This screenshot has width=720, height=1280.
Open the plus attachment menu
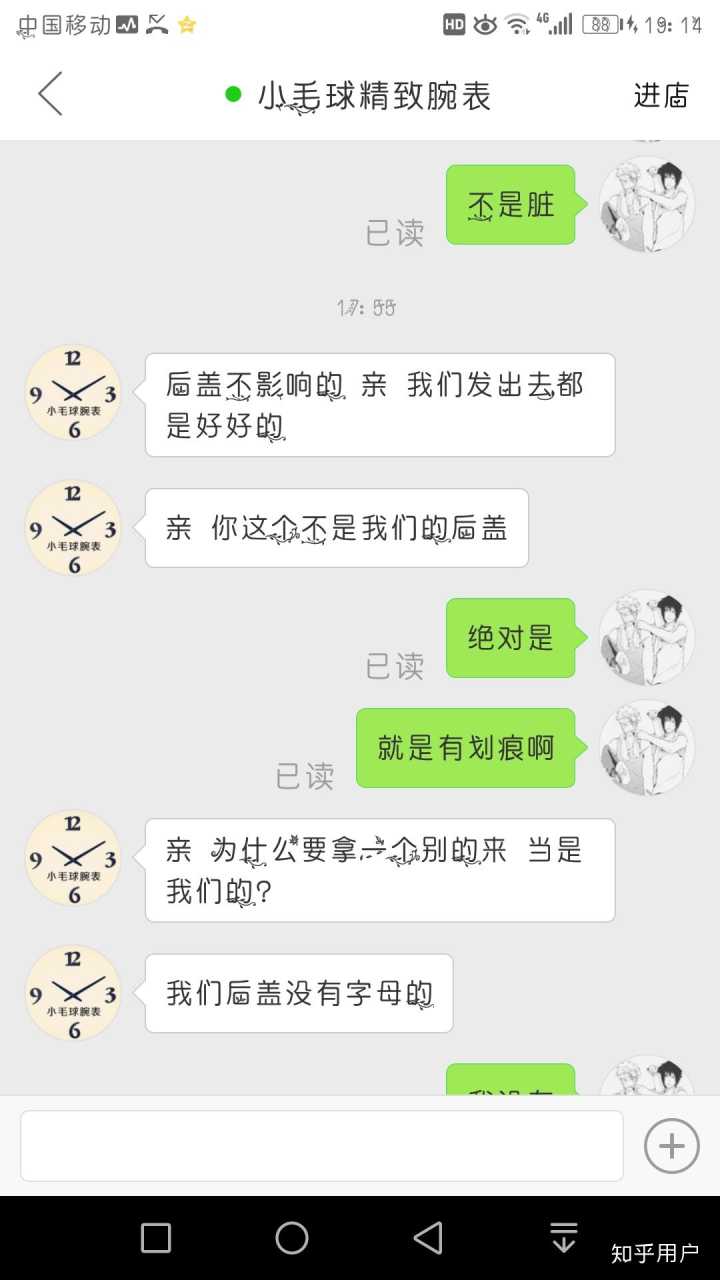[x=671, y=1145]
